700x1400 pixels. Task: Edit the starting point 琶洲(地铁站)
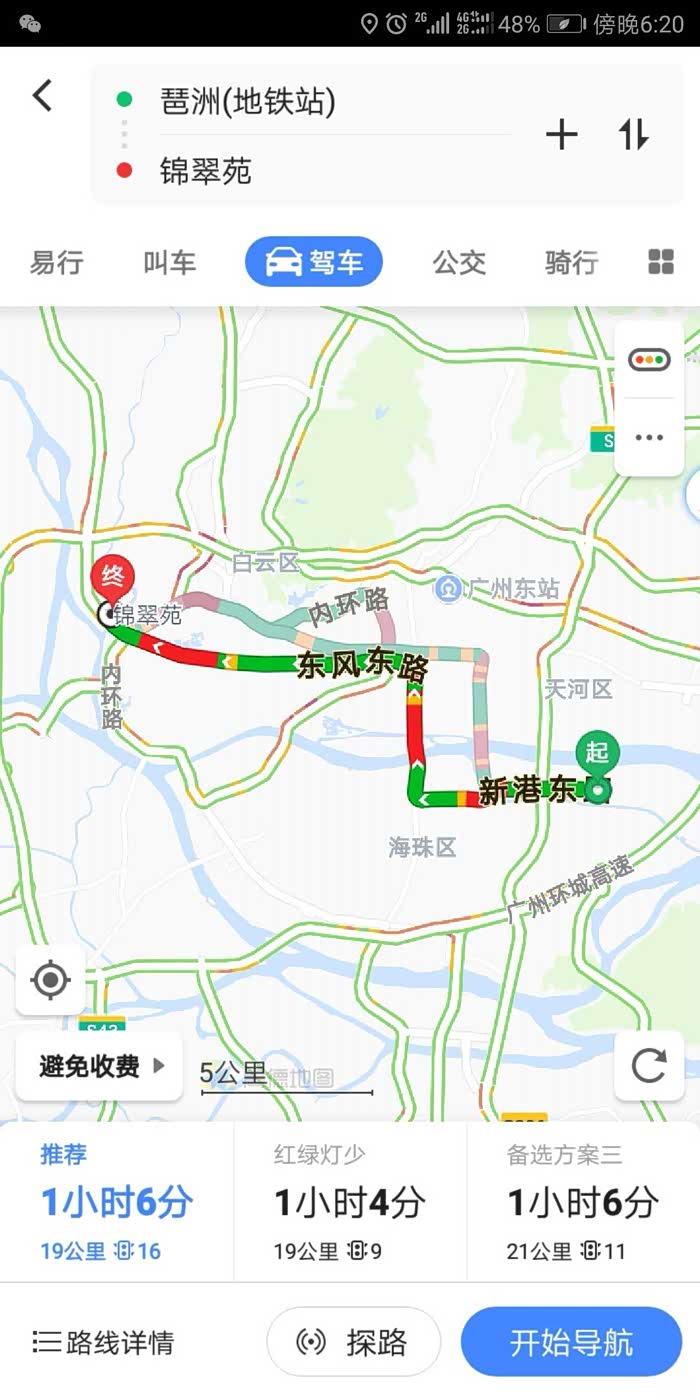(300, 101)
